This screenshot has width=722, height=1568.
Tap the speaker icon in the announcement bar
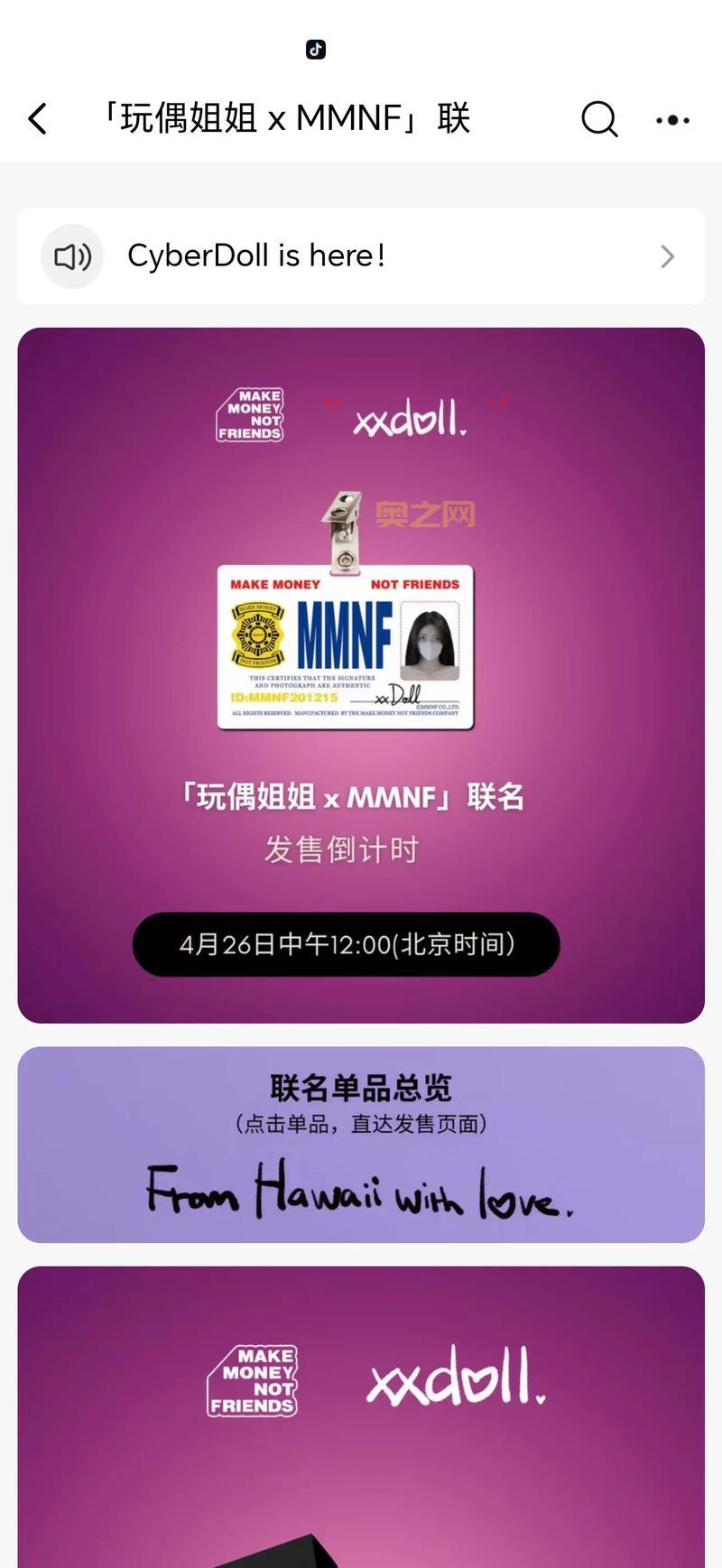point(72,256)
